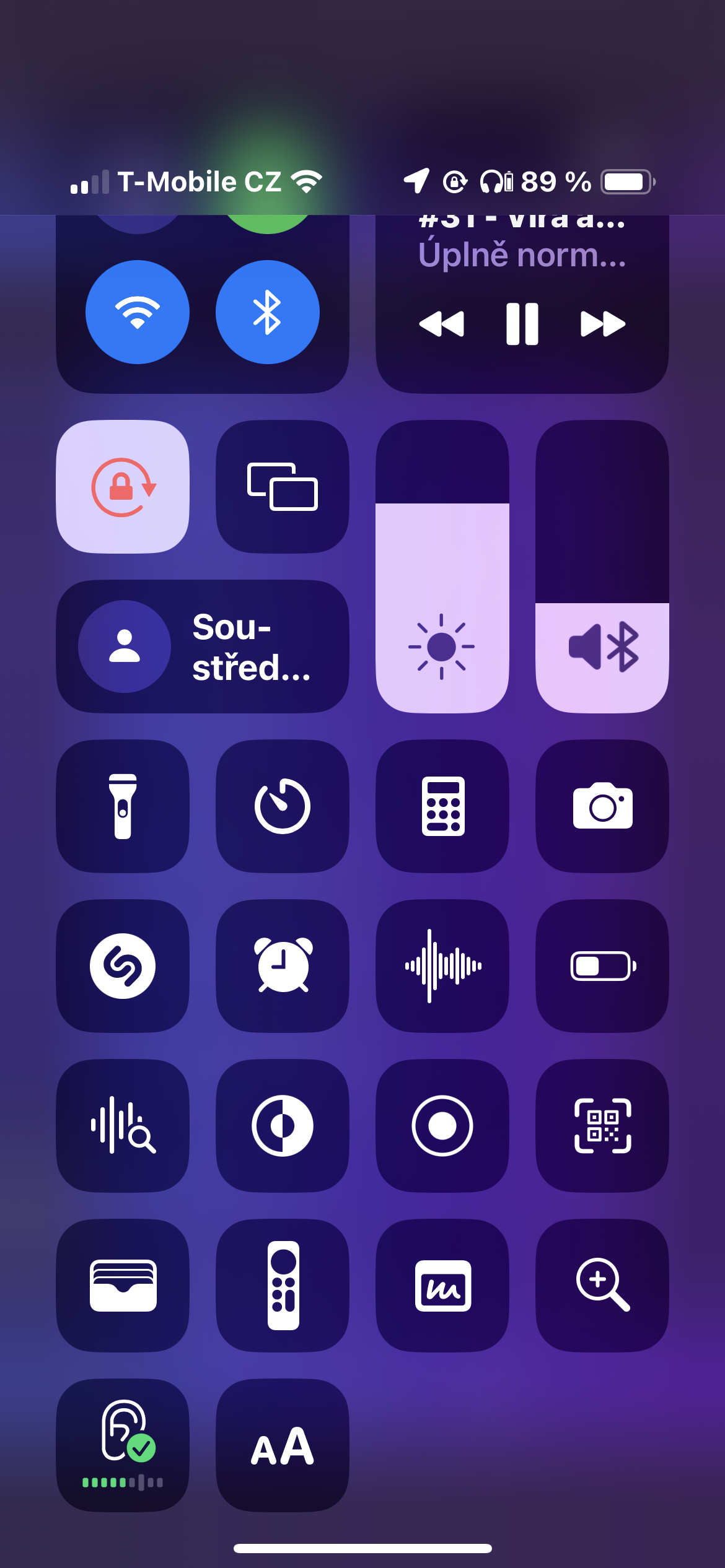Open the alarm clock
The image size is (725, 1568).
point(283,966)
